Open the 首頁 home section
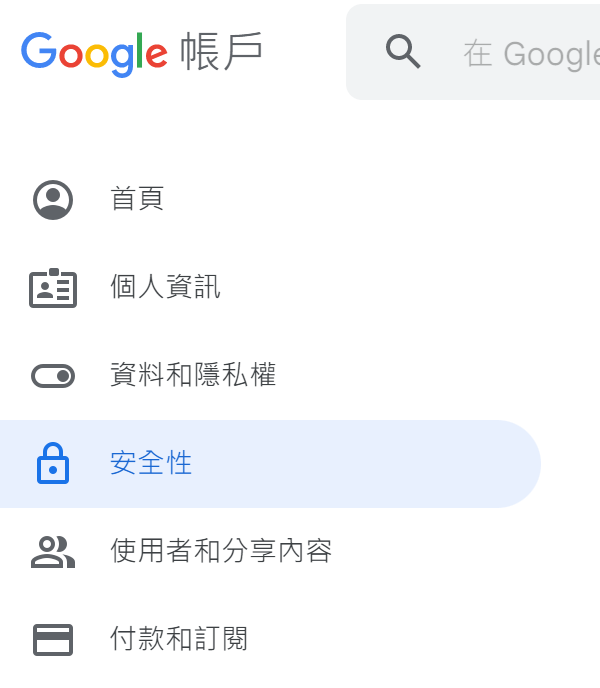Viewport: 600px width, 688px height. [x=137, y=199]
